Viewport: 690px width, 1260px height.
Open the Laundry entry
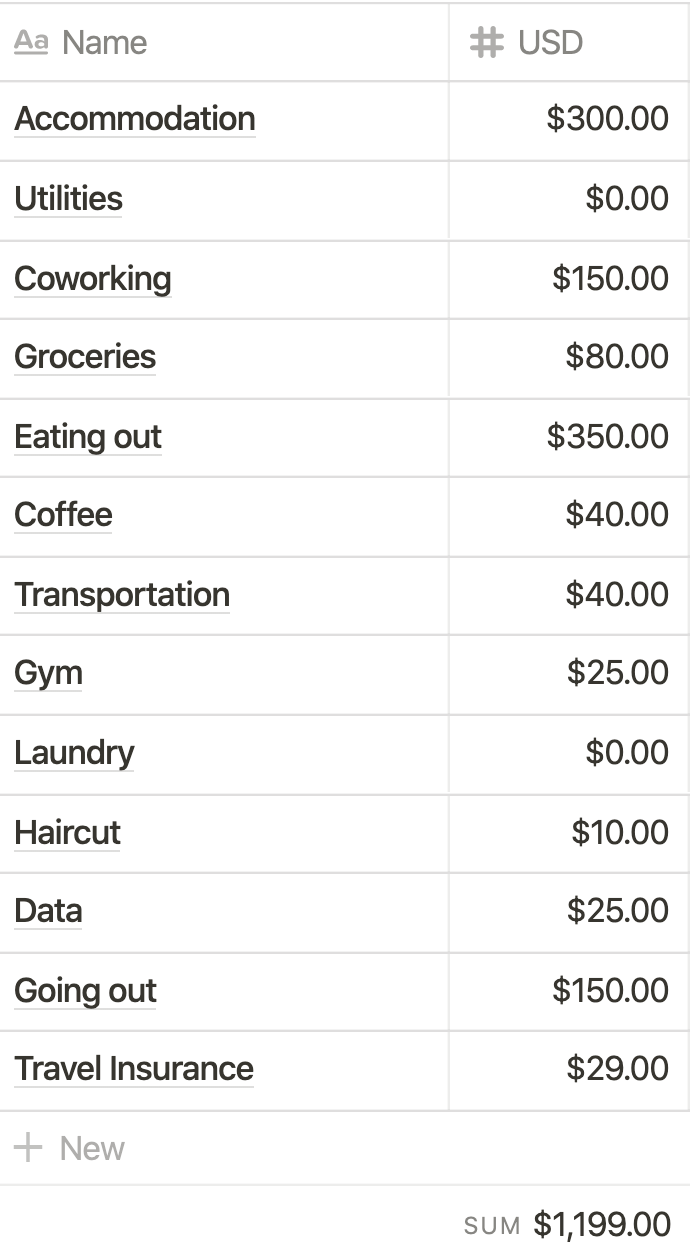[74, 752]
